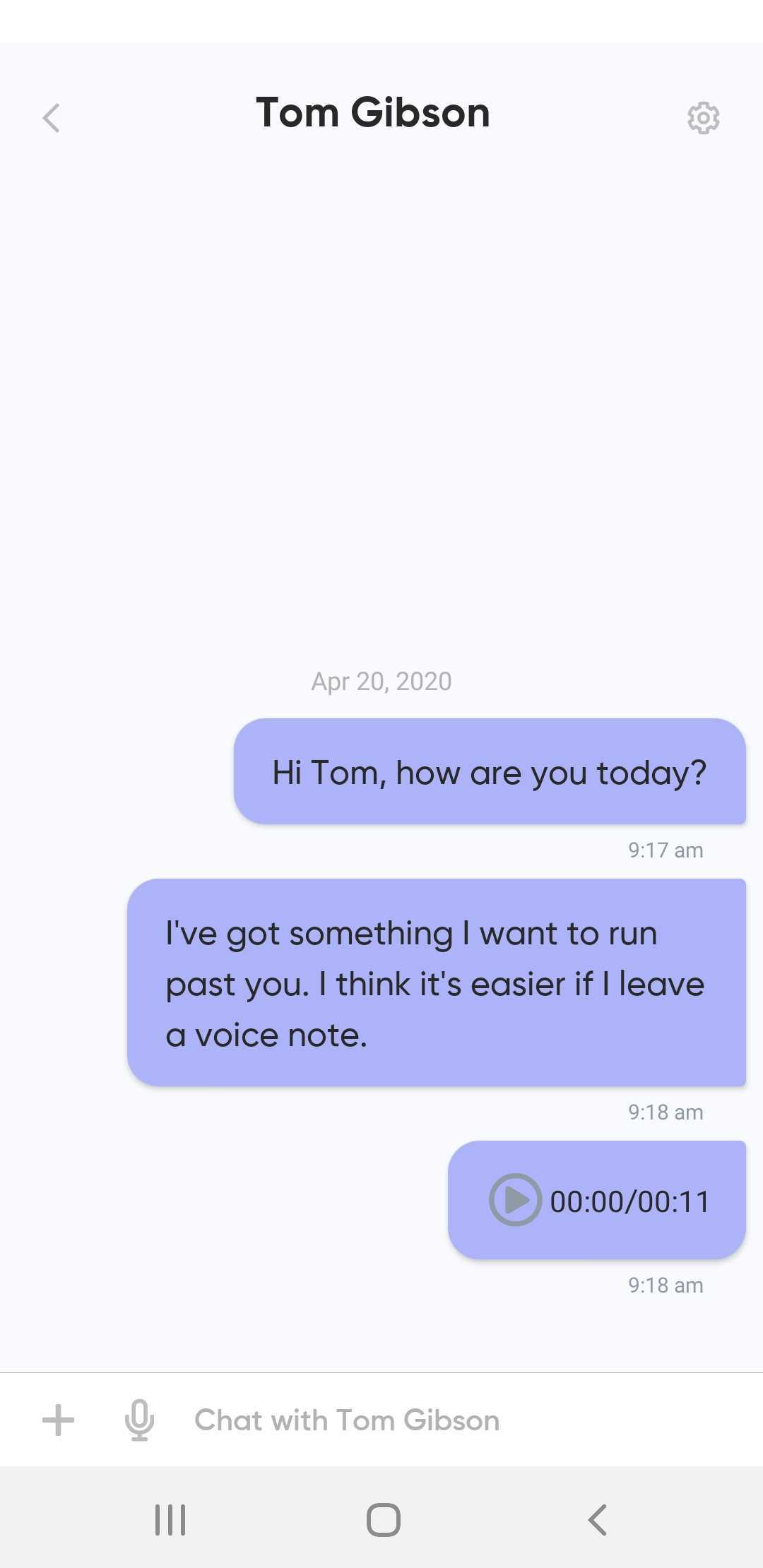This screenshot has width=763, height=1568.
Task: Tap the plus attachment icon
Action: [x=58, y=1420]
